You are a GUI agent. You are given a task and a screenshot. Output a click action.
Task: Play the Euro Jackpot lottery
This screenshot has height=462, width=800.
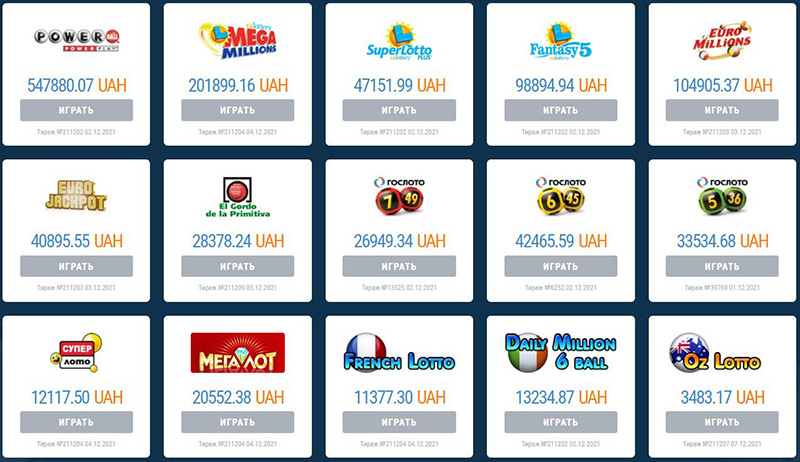[76, 266]
